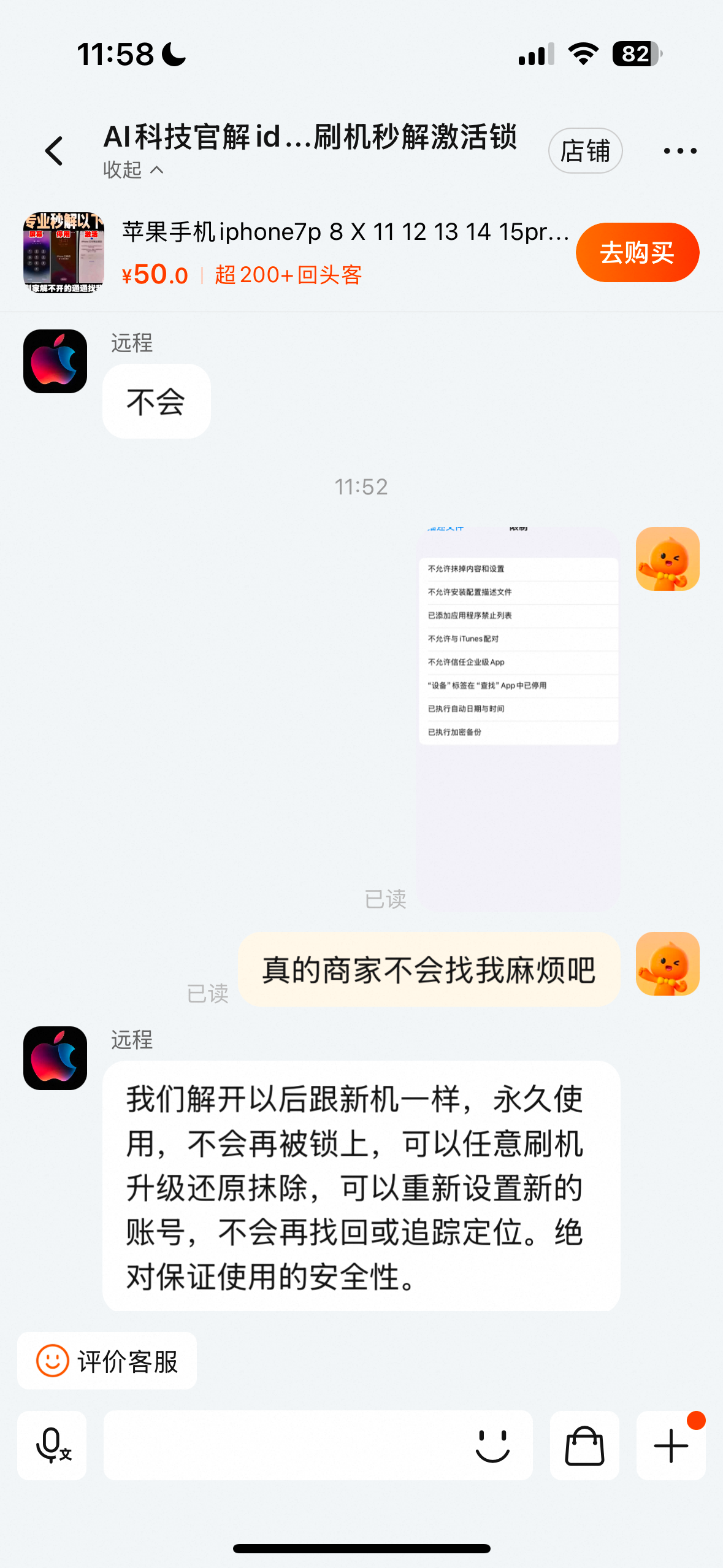Image resolution: width=723 pixels, height=1568 pixels.
Task: Open the 店铺 store page
Action: tap(585, 151)
